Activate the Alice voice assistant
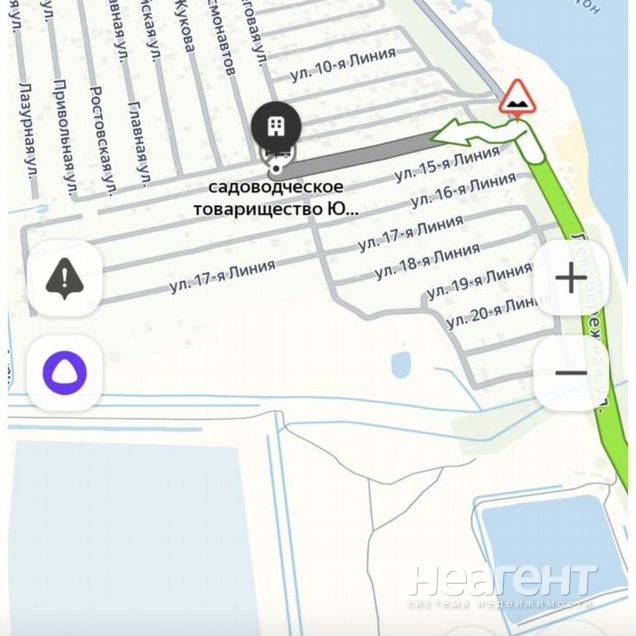The width and height of the screenshot is (636, 636). 65,373
